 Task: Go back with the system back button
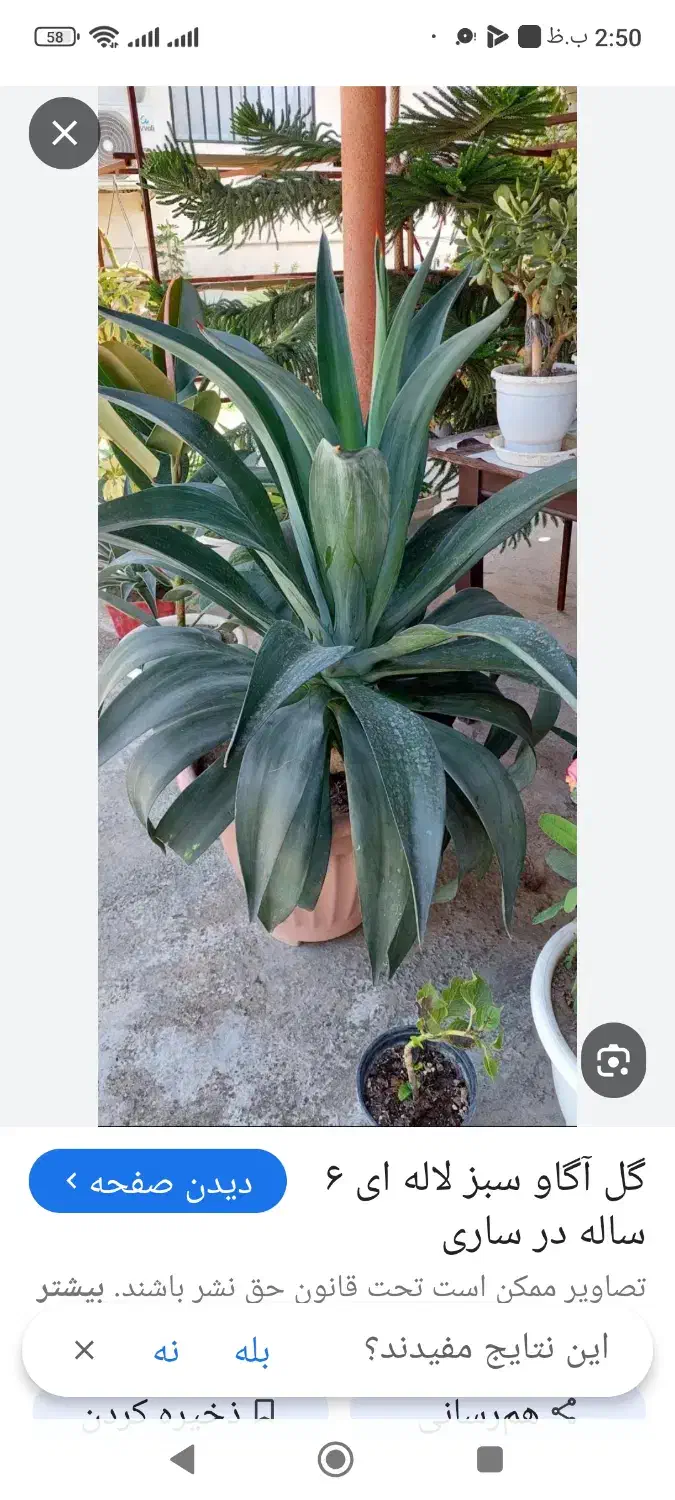[182, 1460]
